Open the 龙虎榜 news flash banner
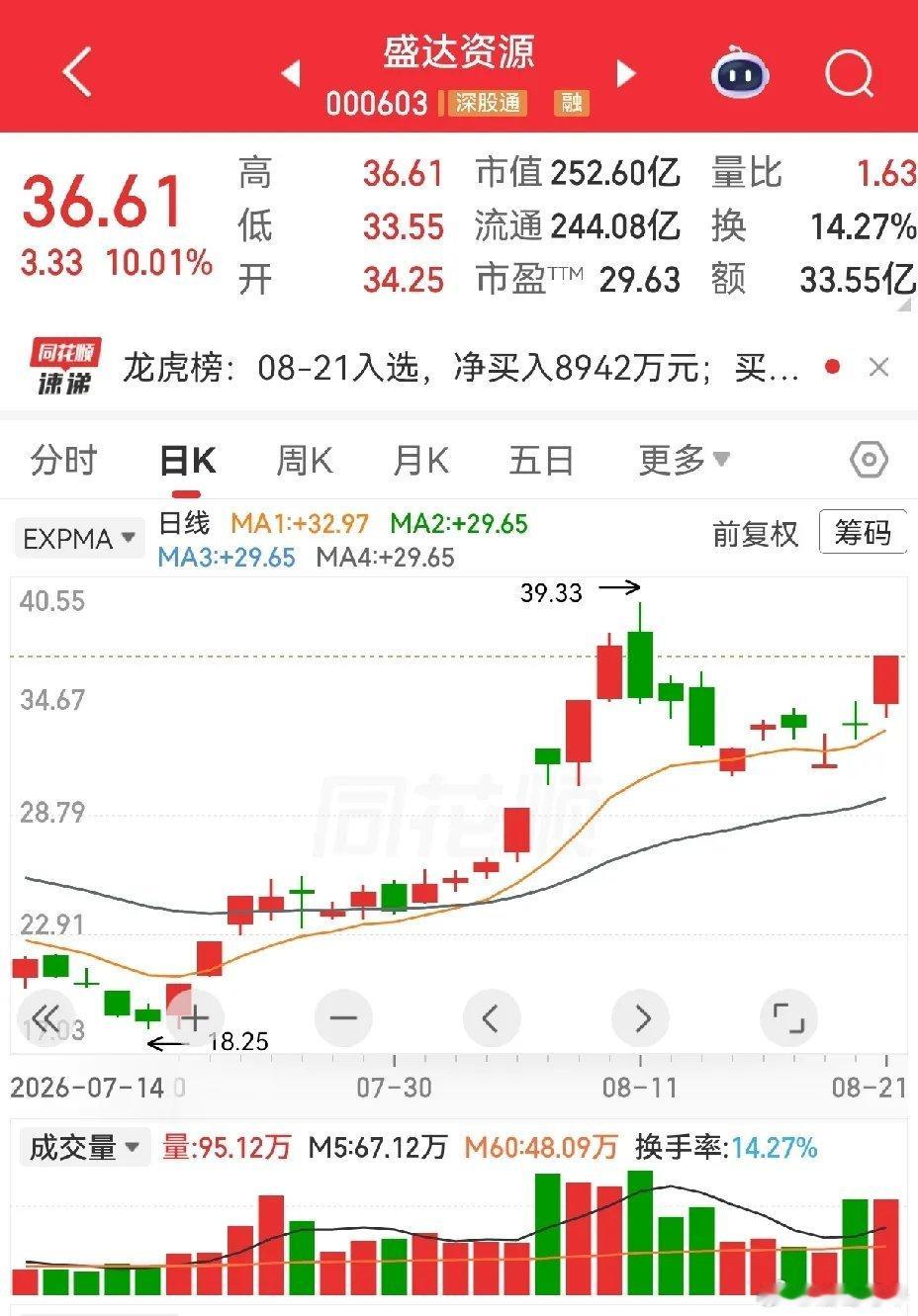The image size is (918, 1316). click(x=459, y=368)
